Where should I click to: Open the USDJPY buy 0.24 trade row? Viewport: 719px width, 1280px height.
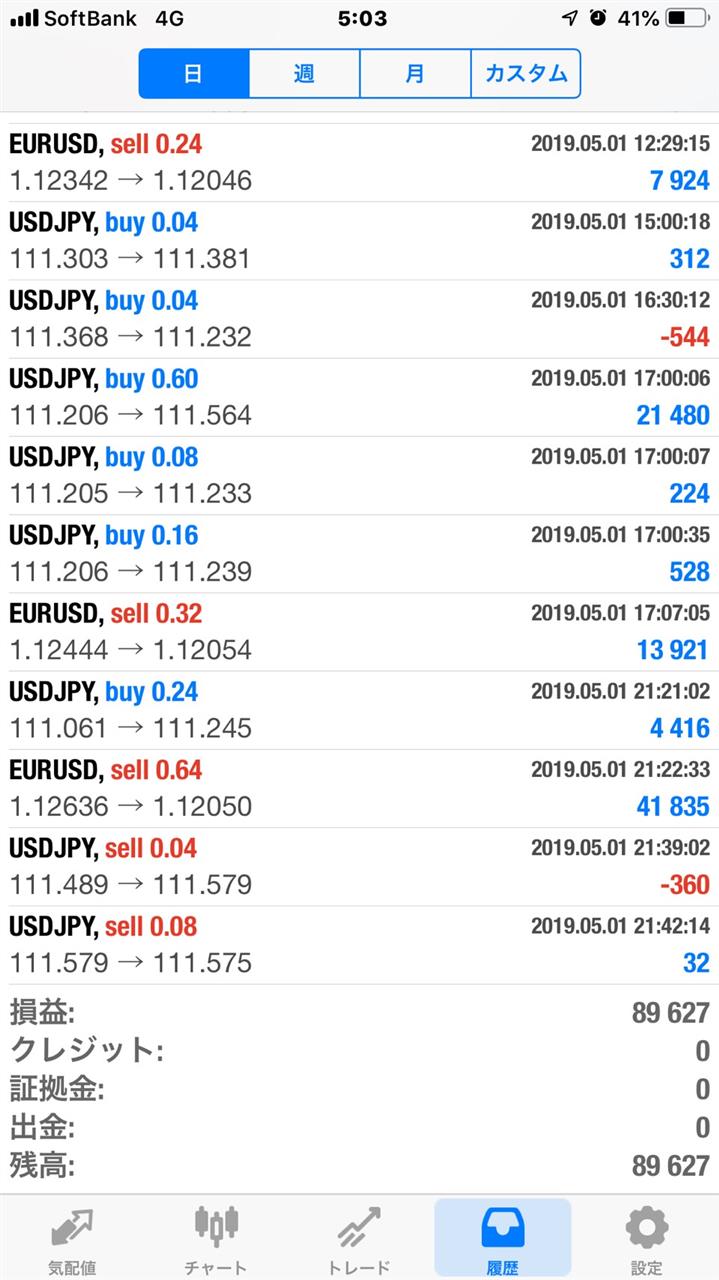click(359, 710)
